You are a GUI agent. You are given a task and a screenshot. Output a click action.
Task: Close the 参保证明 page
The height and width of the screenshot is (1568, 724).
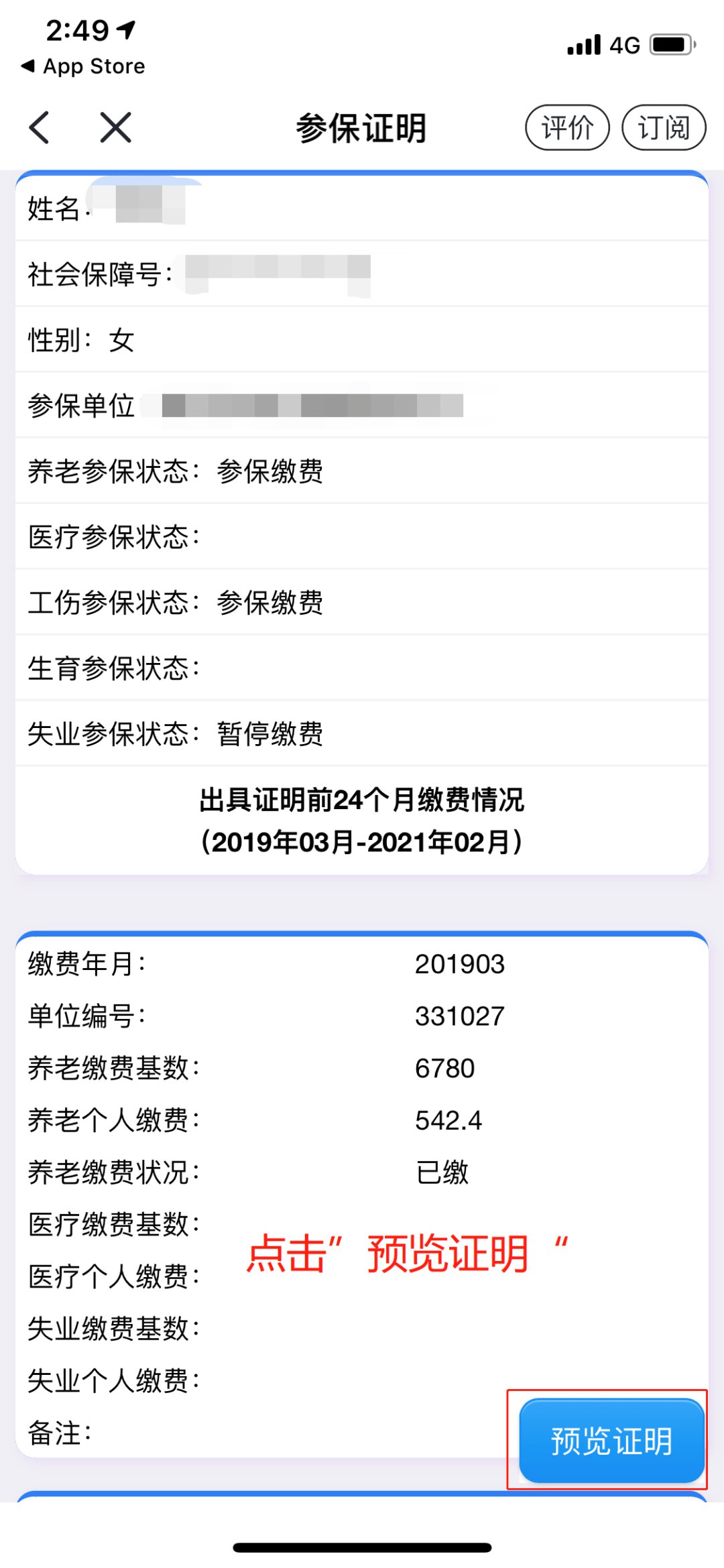point(115,127)
